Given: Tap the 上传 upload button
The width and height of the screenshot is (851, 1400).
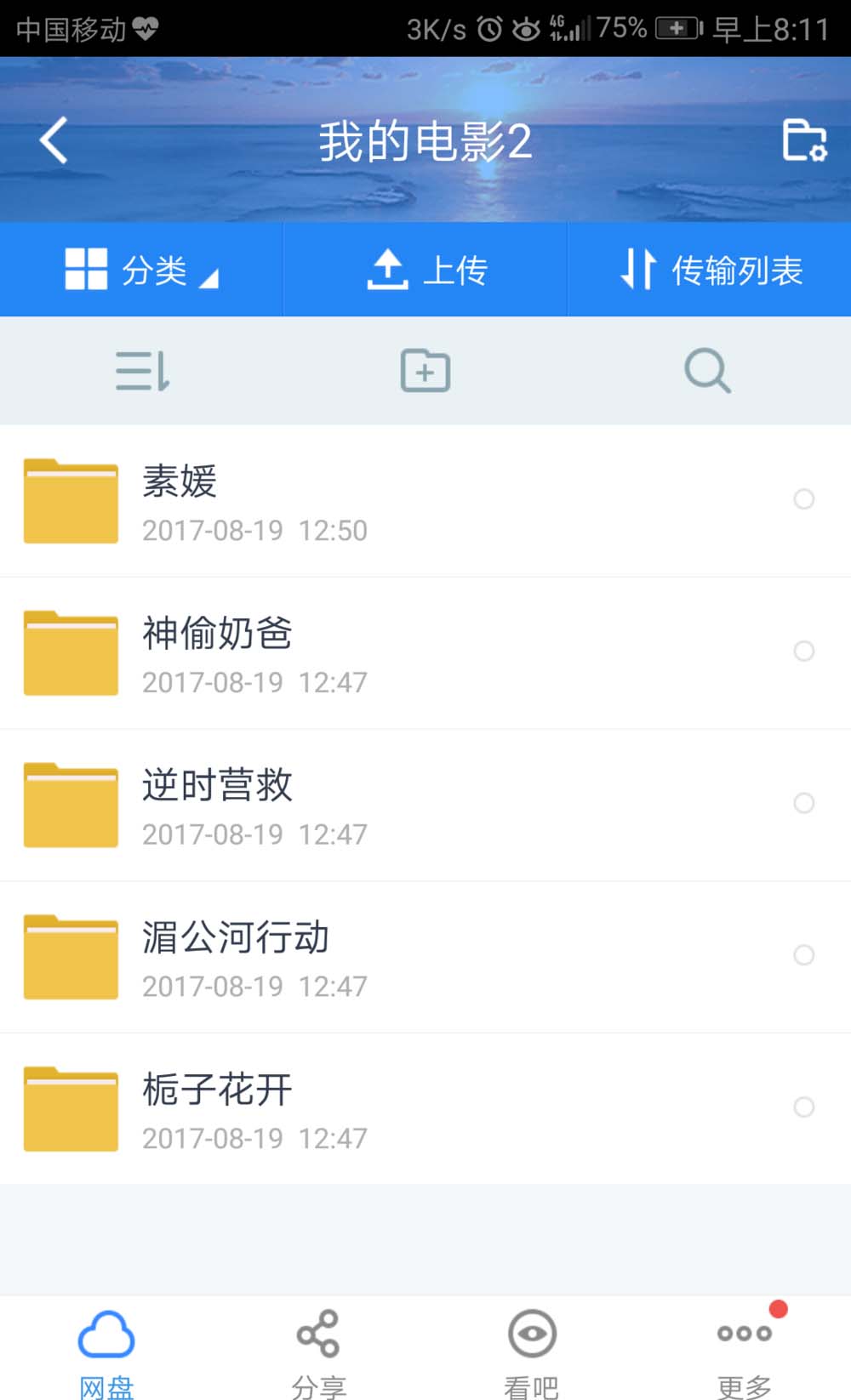Looking at the screenshot, I should 425,270.
